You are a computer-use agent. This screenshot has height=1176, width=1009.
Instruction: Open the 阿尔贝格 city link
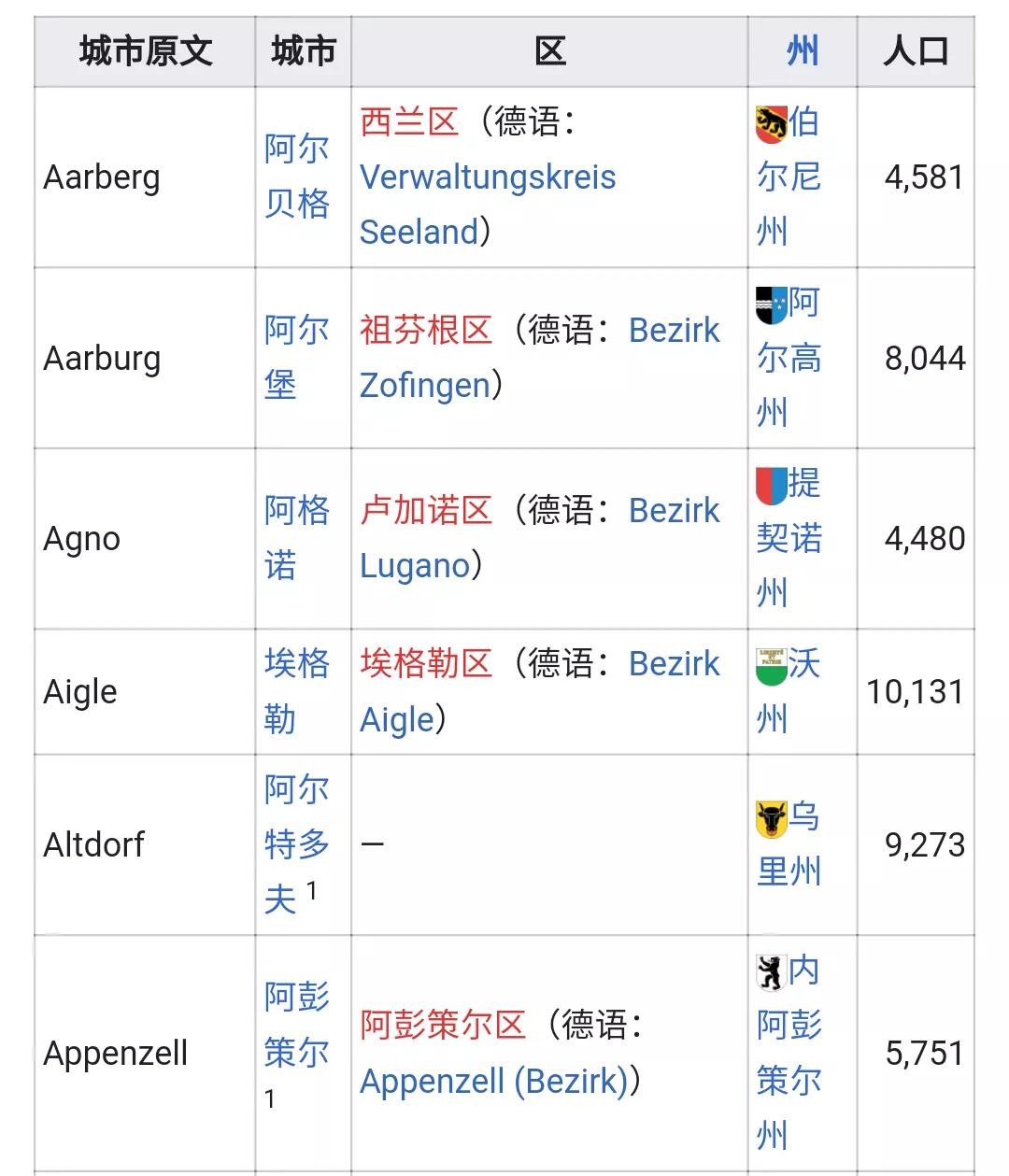(x=296, y=176)
